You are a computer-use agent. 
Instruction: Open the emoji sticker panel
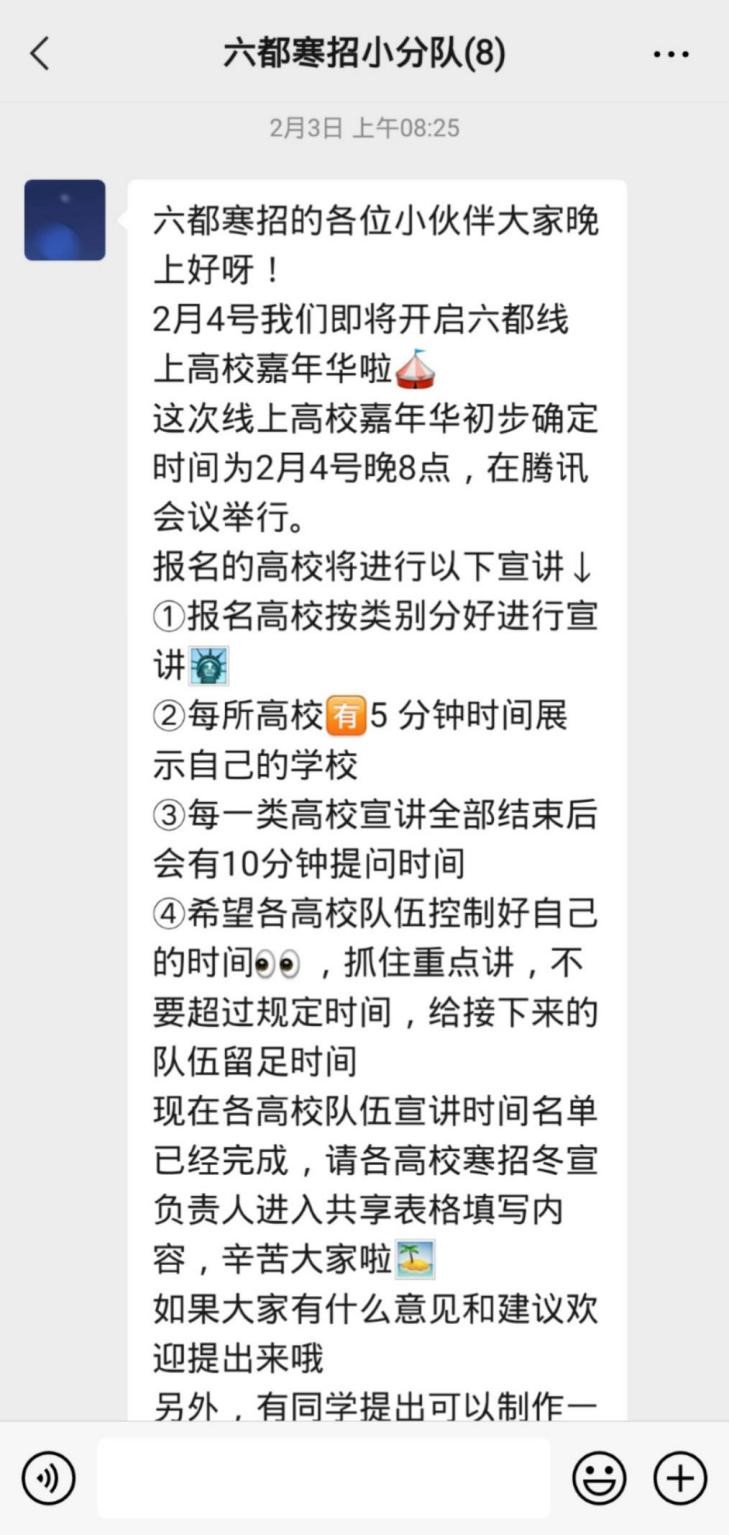[599, 1478]
